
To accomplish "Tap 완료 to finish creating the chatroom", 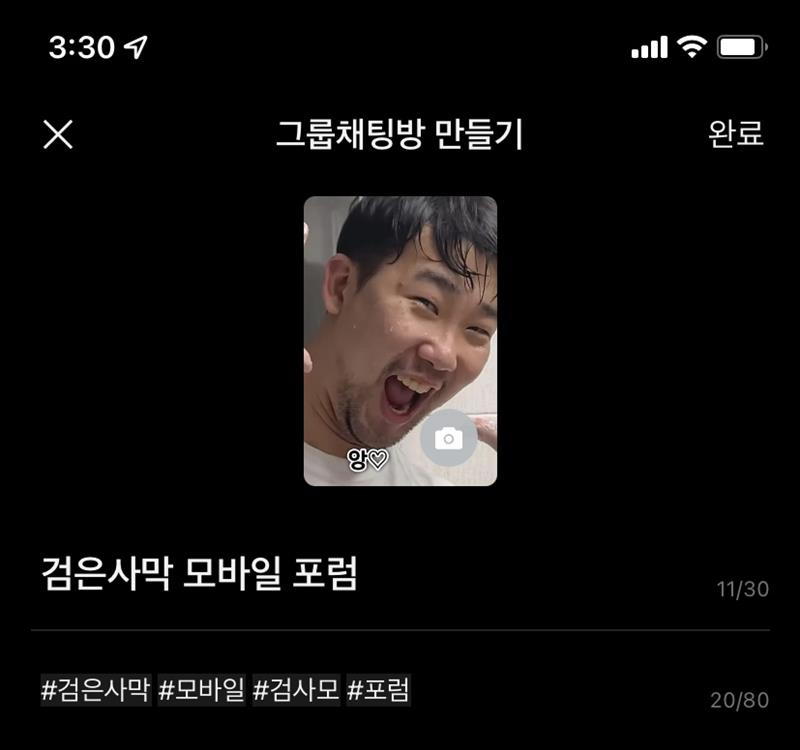I will coord(735,135).
